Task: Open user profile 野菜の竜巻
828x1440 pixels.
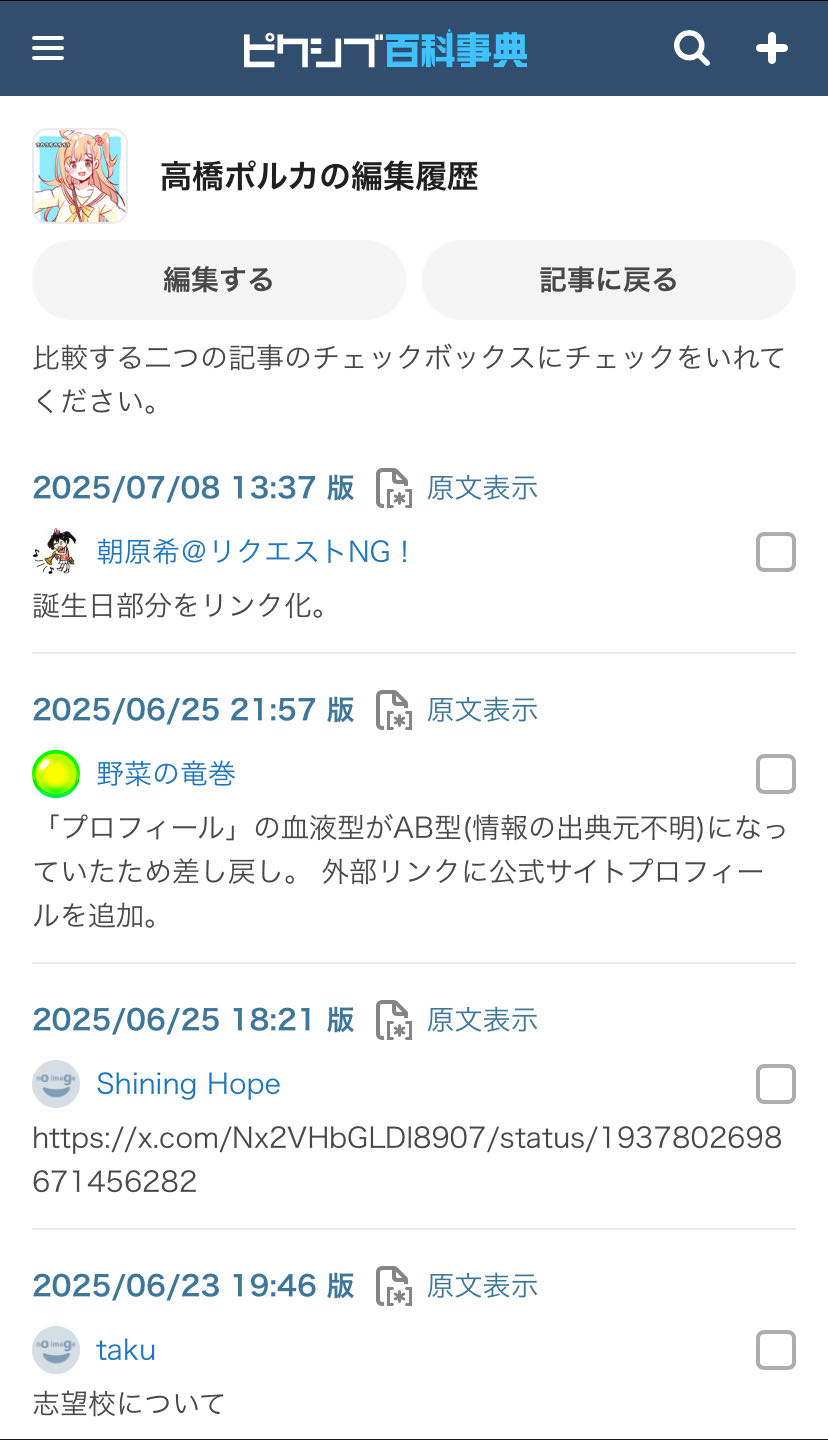Action: coord(166,774)
